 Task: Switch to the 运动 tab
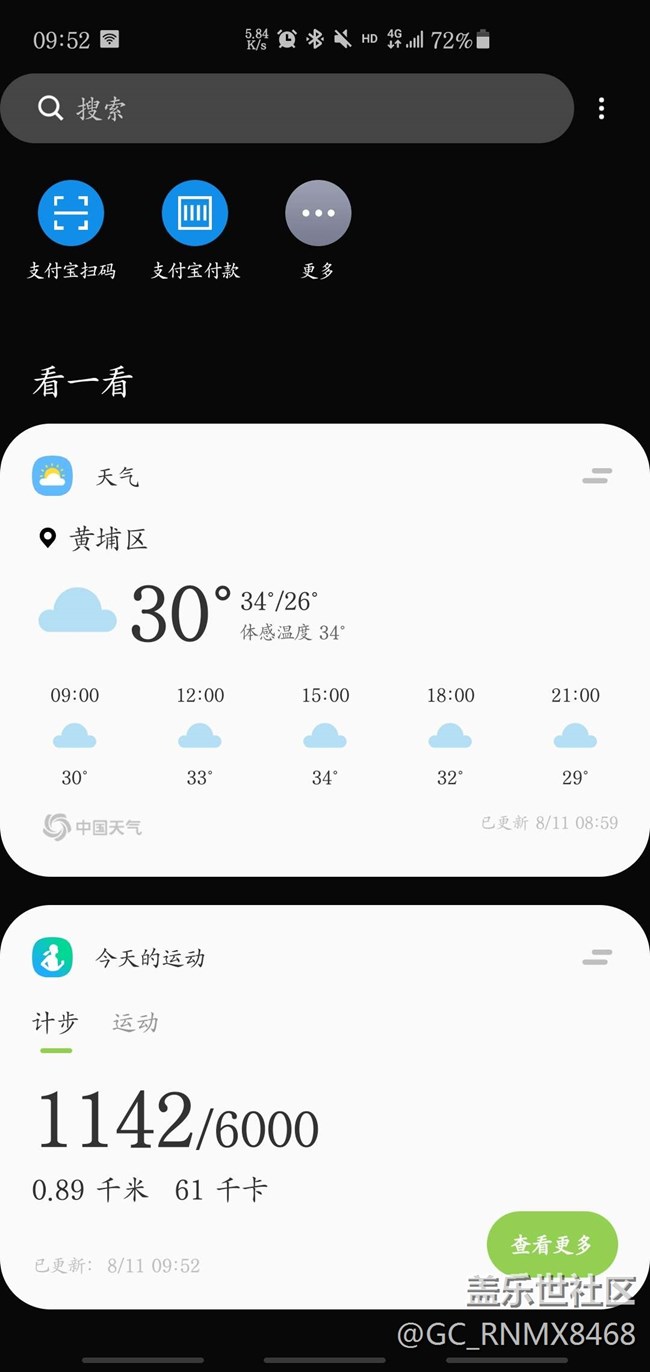point(135,1022)
